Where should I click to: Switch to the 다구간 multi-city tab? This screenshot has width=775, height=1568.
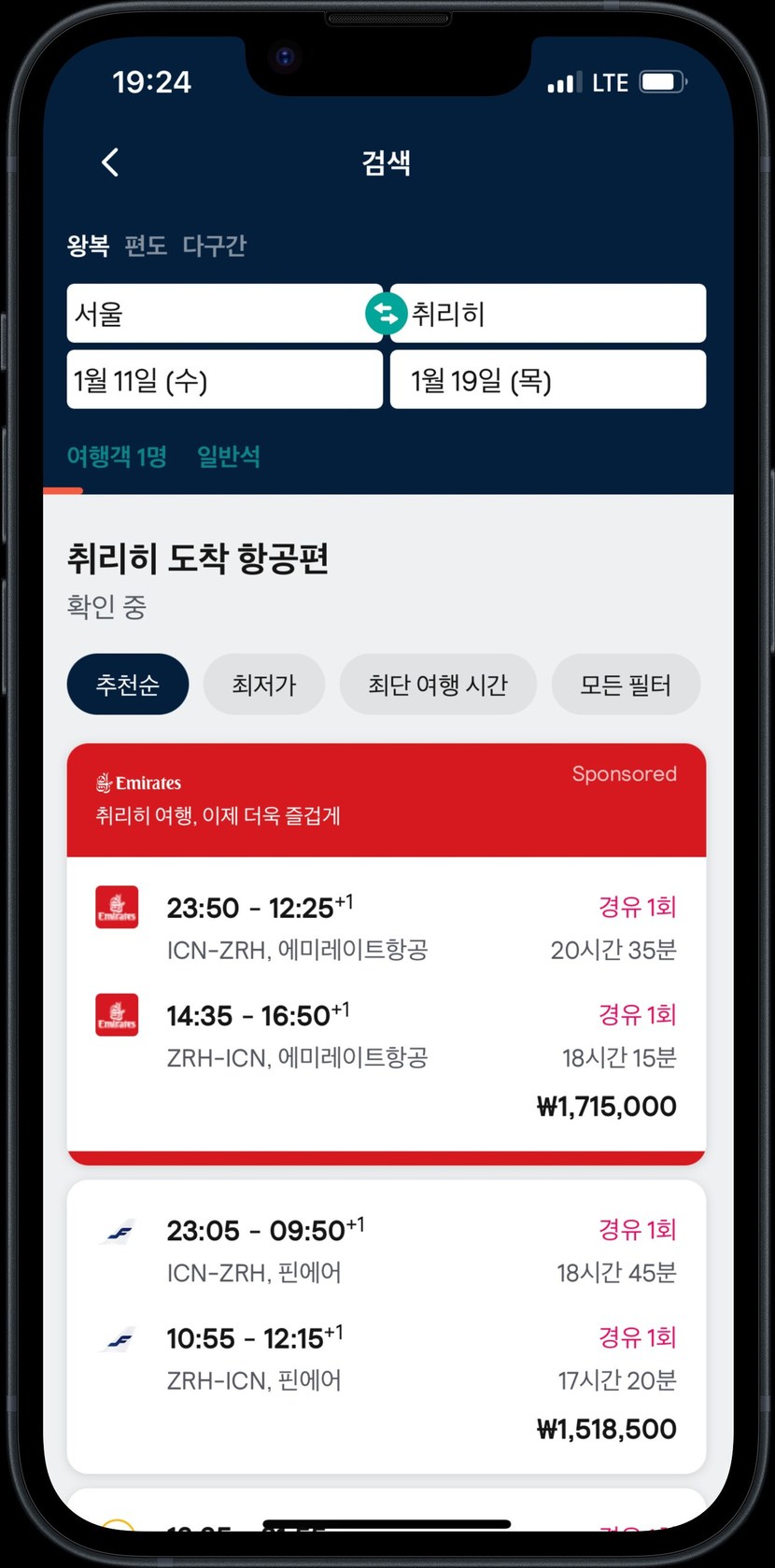[214, 246]
